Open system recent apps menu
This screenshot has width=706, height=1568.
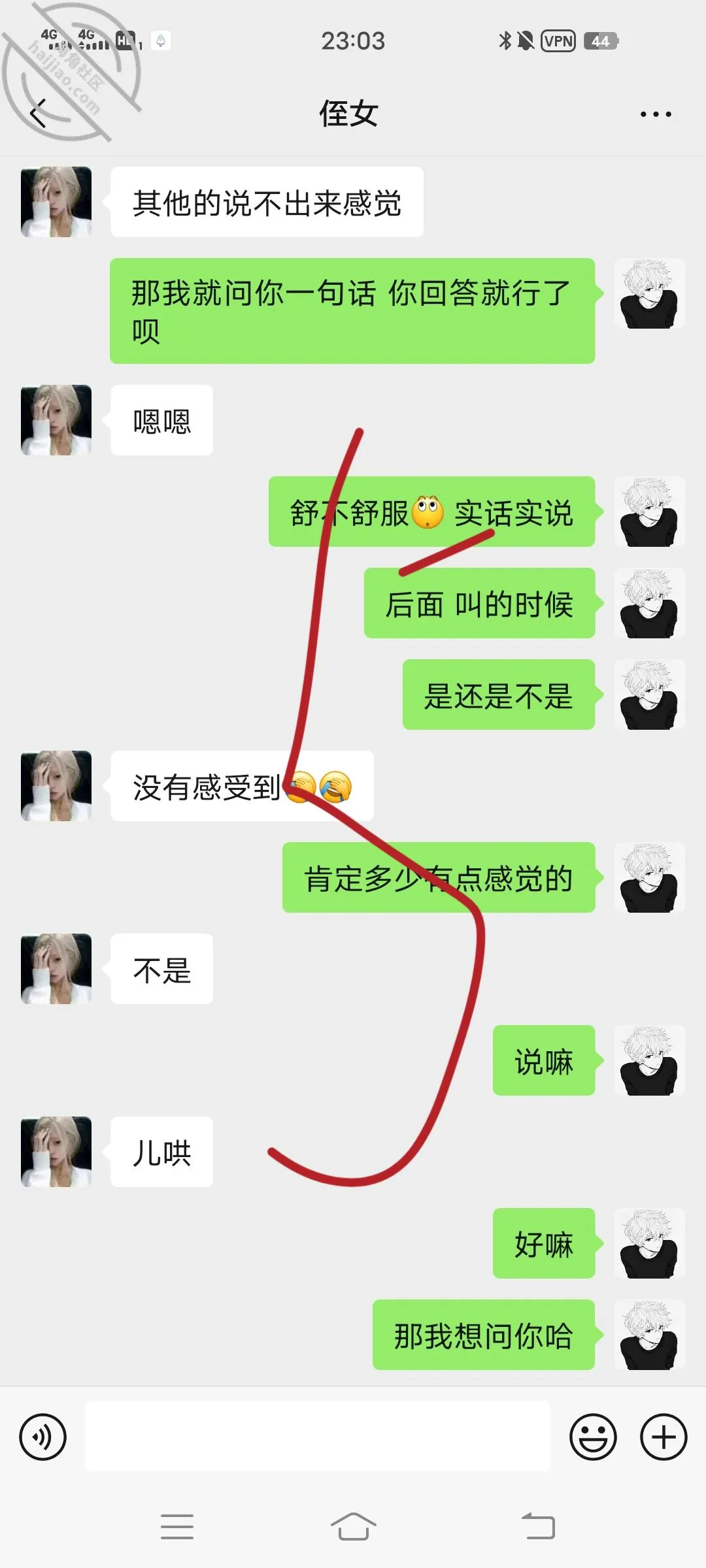[176, 1526]
